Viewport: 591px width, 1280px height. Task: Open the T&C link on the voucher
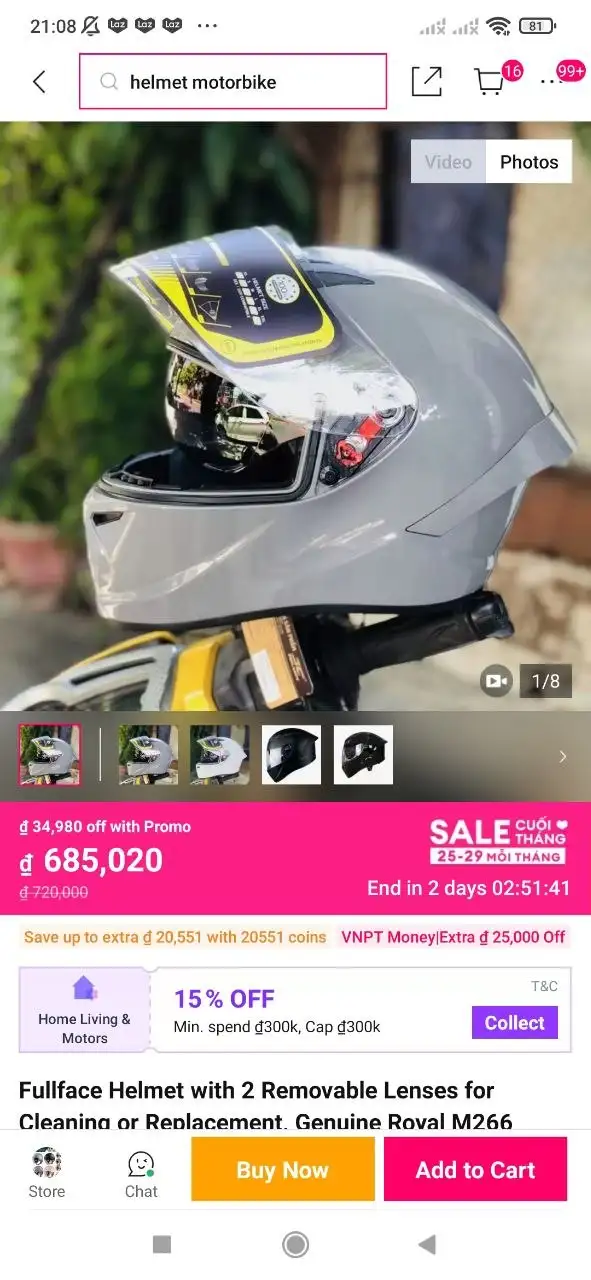(x=544, y=986)
